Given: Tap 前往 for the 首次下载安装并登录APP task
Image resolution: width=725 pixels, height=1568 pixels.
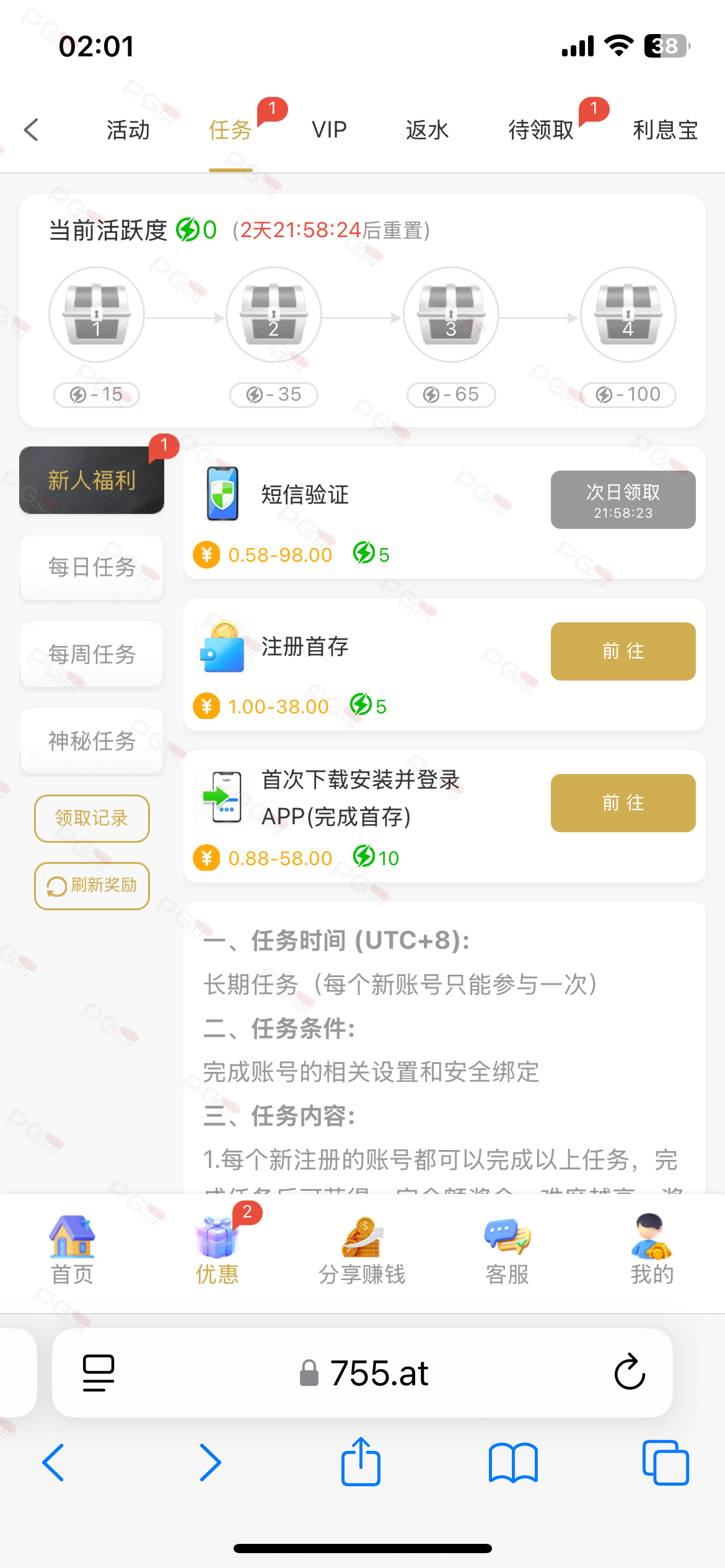Looking at the screenshot, I should click(623, 803).
